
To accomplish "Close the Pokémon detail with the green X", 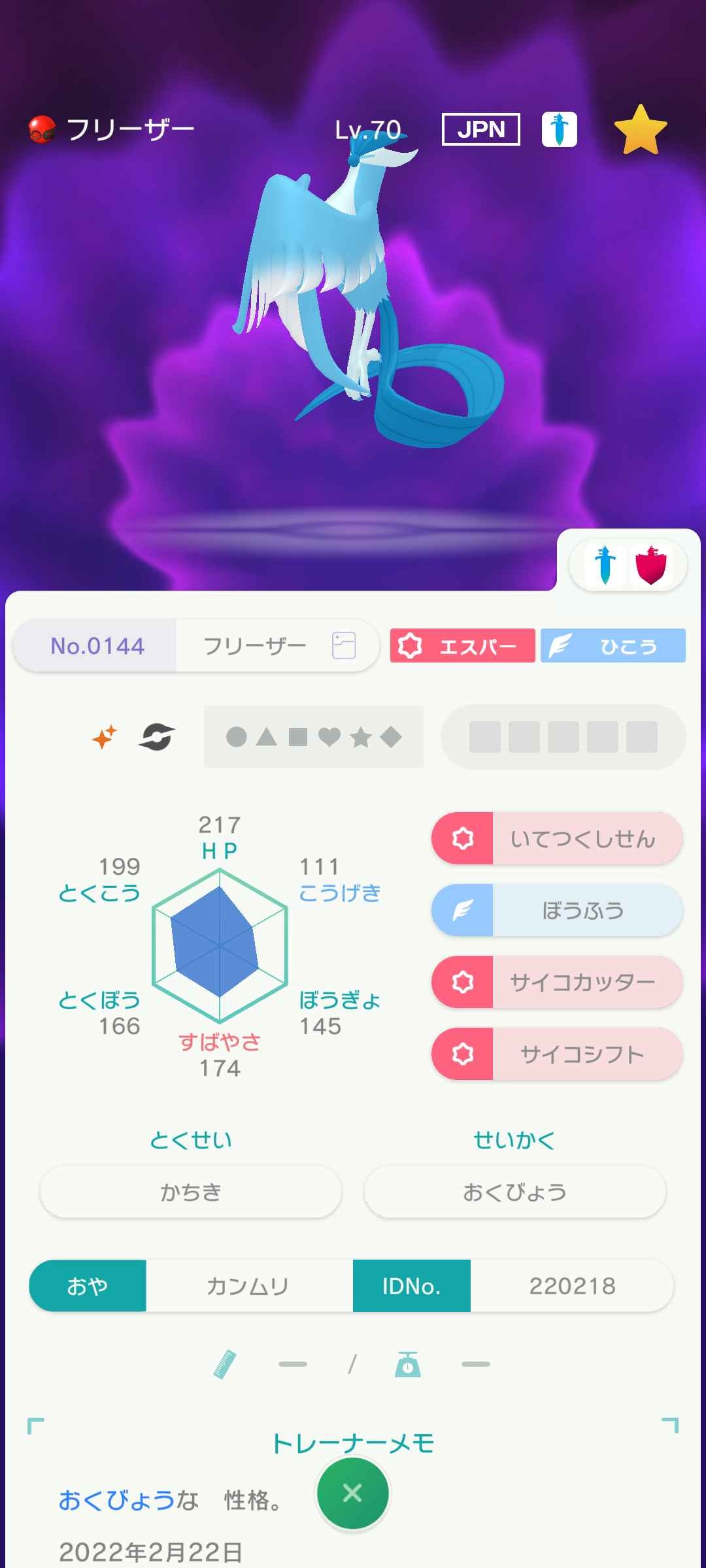I will pyautogui.click(x=352, y=1493).
